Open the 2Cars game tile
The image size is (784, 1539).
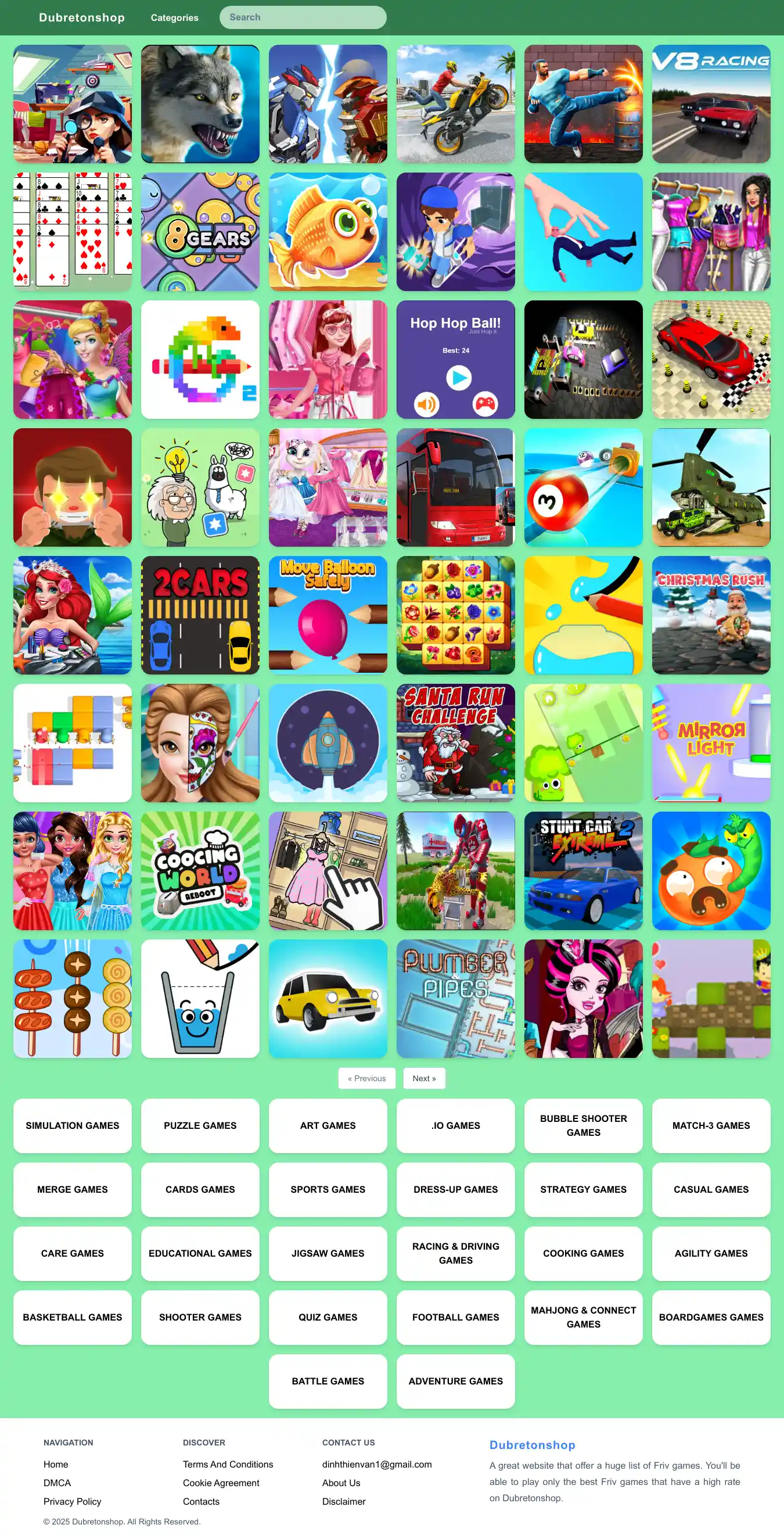[200, 615]
